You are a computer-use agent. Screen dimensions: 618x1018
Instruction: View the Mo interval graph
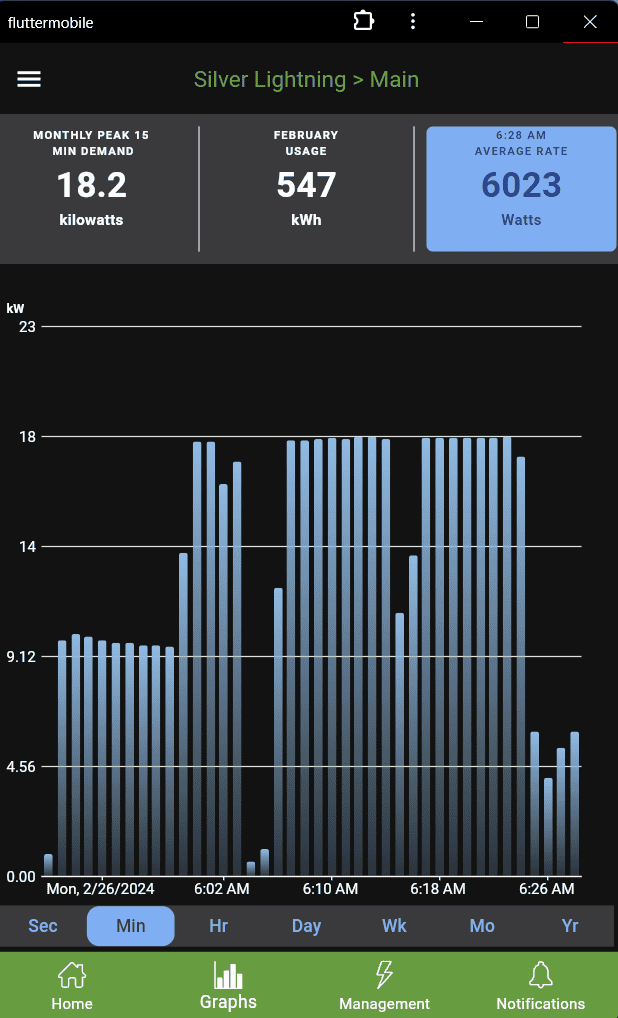tap(482, 926)
